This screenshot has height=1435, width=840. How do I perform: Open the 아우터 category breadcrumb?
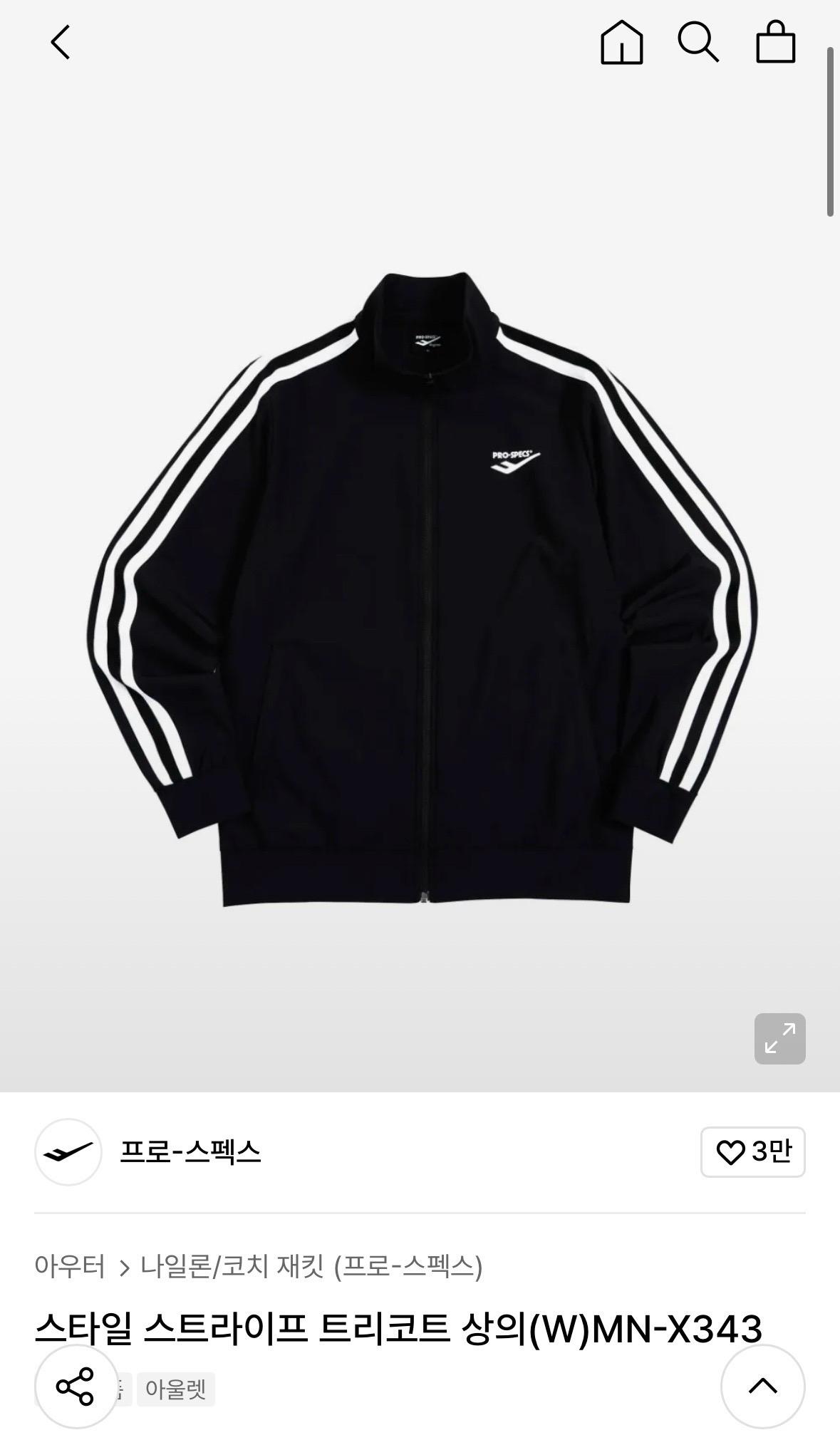(x=70, y=1267)
